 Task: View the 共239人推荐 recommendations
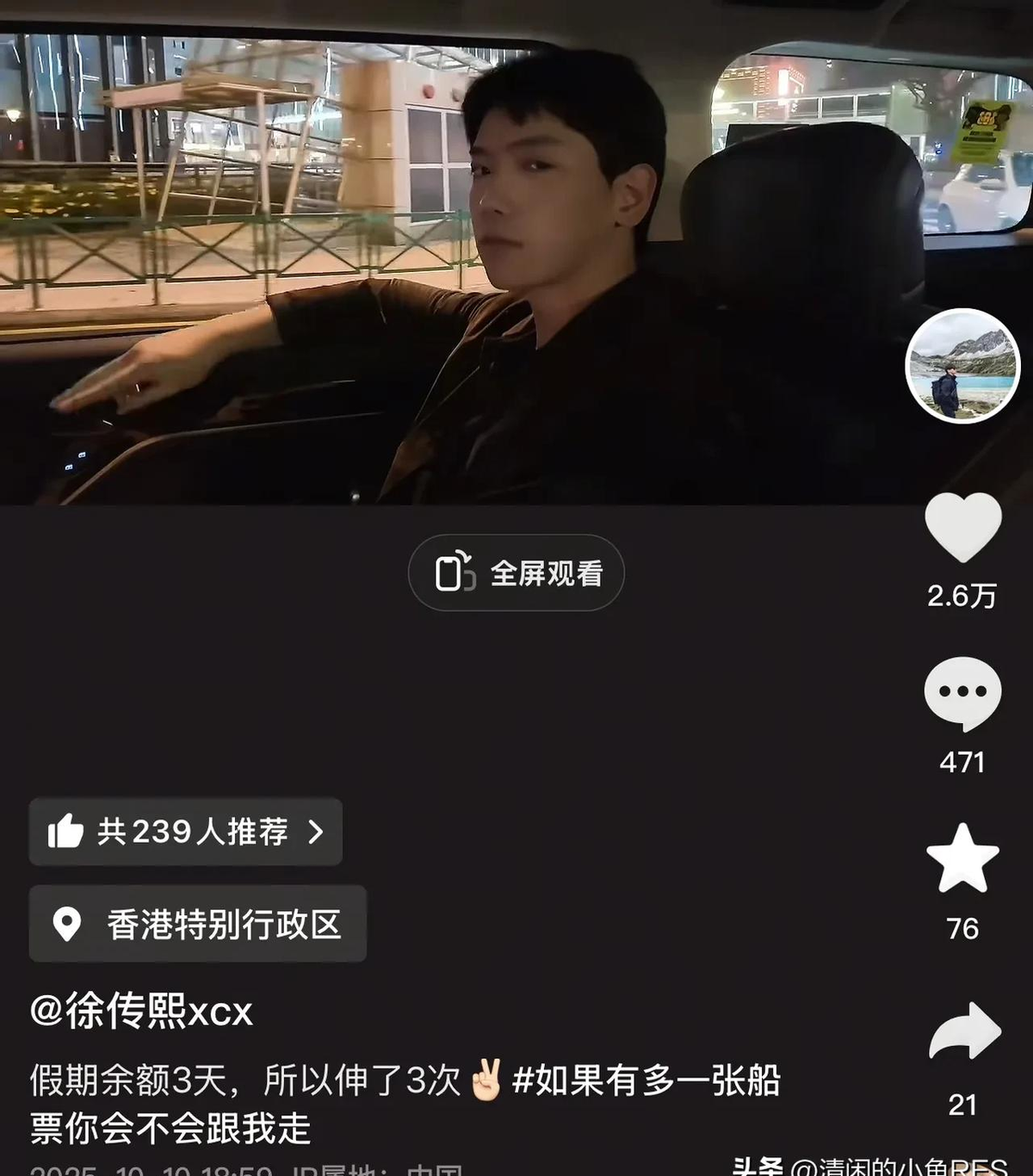(186, 832)
